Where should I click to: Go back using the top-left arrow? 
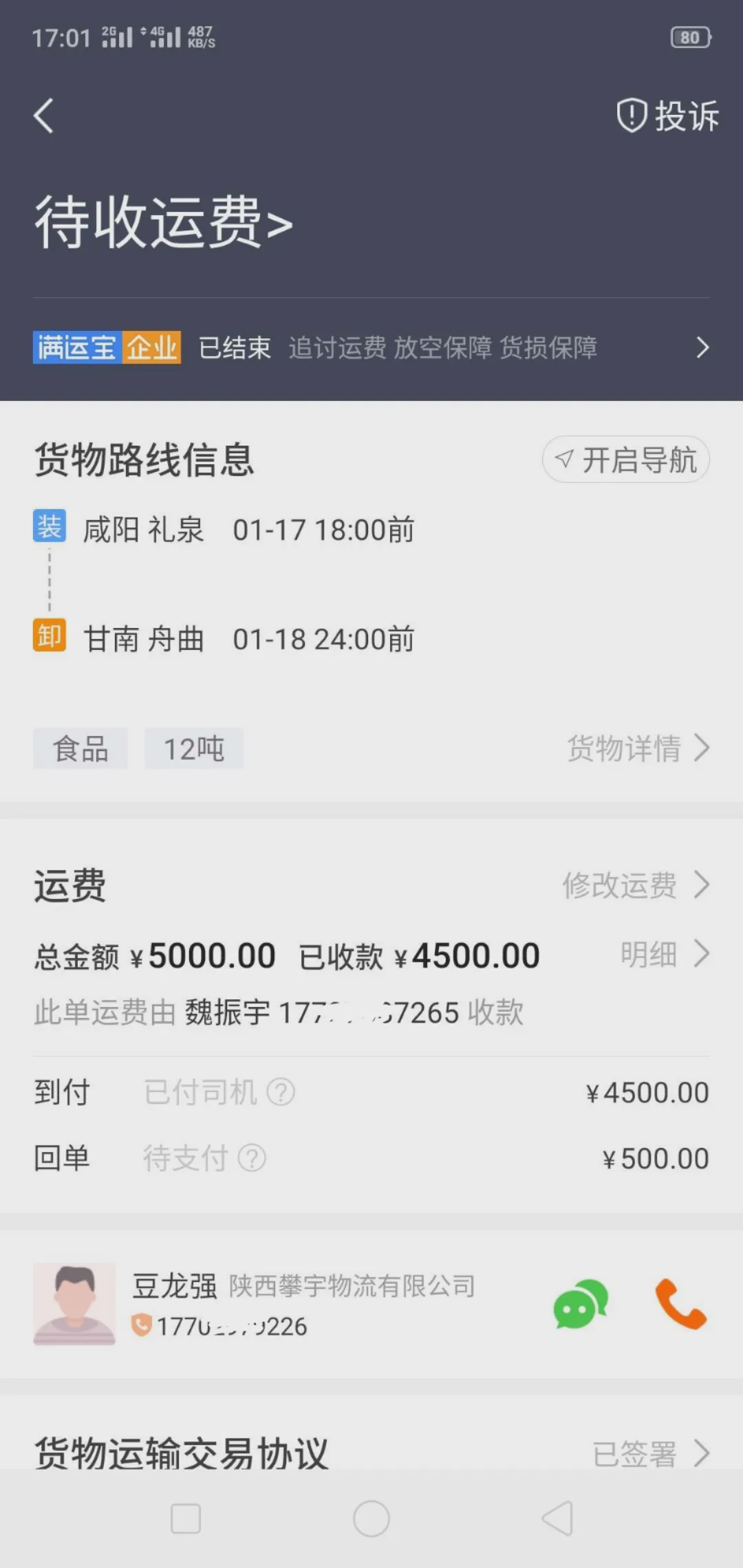click(44, 116)
